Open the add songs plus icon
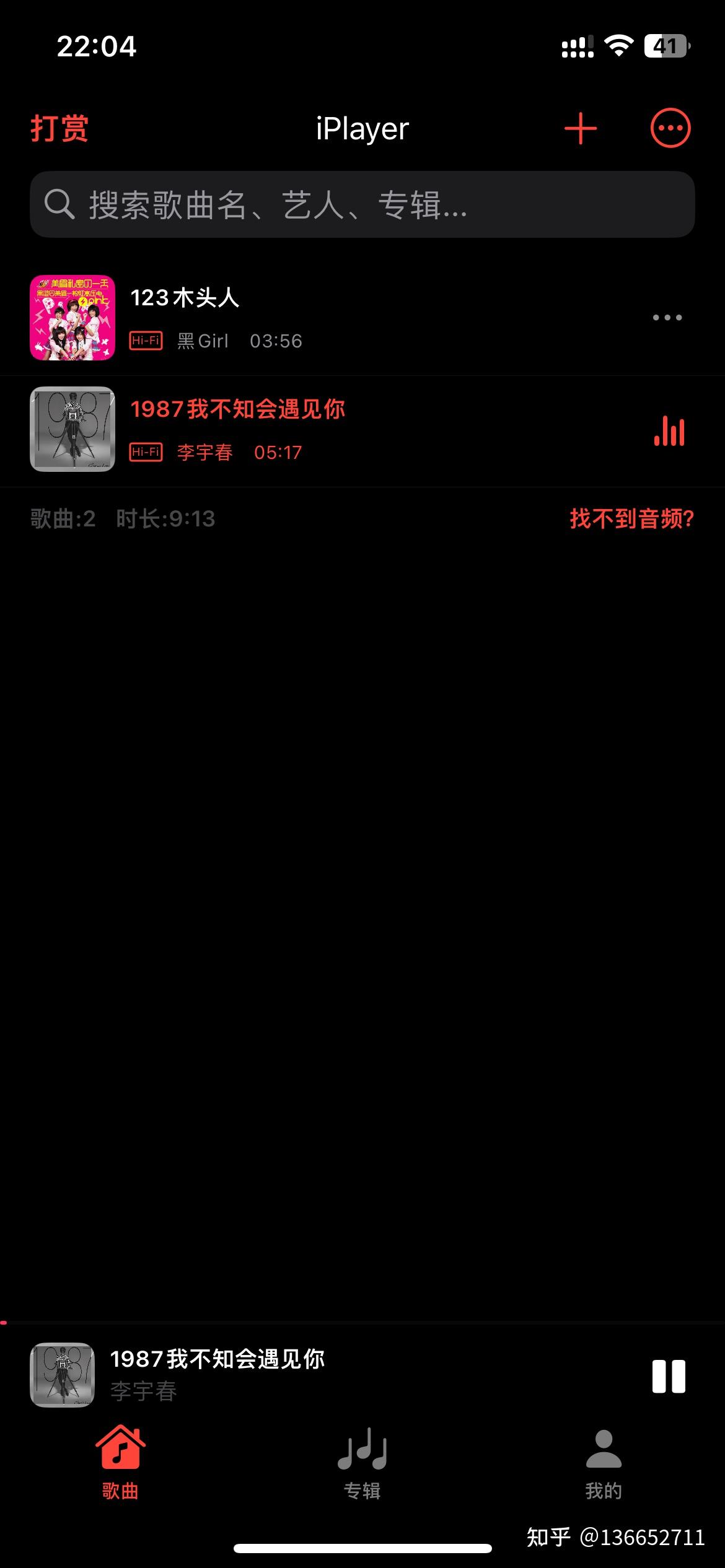Viewport: 725px width, 1568px height. pos(580,129)
